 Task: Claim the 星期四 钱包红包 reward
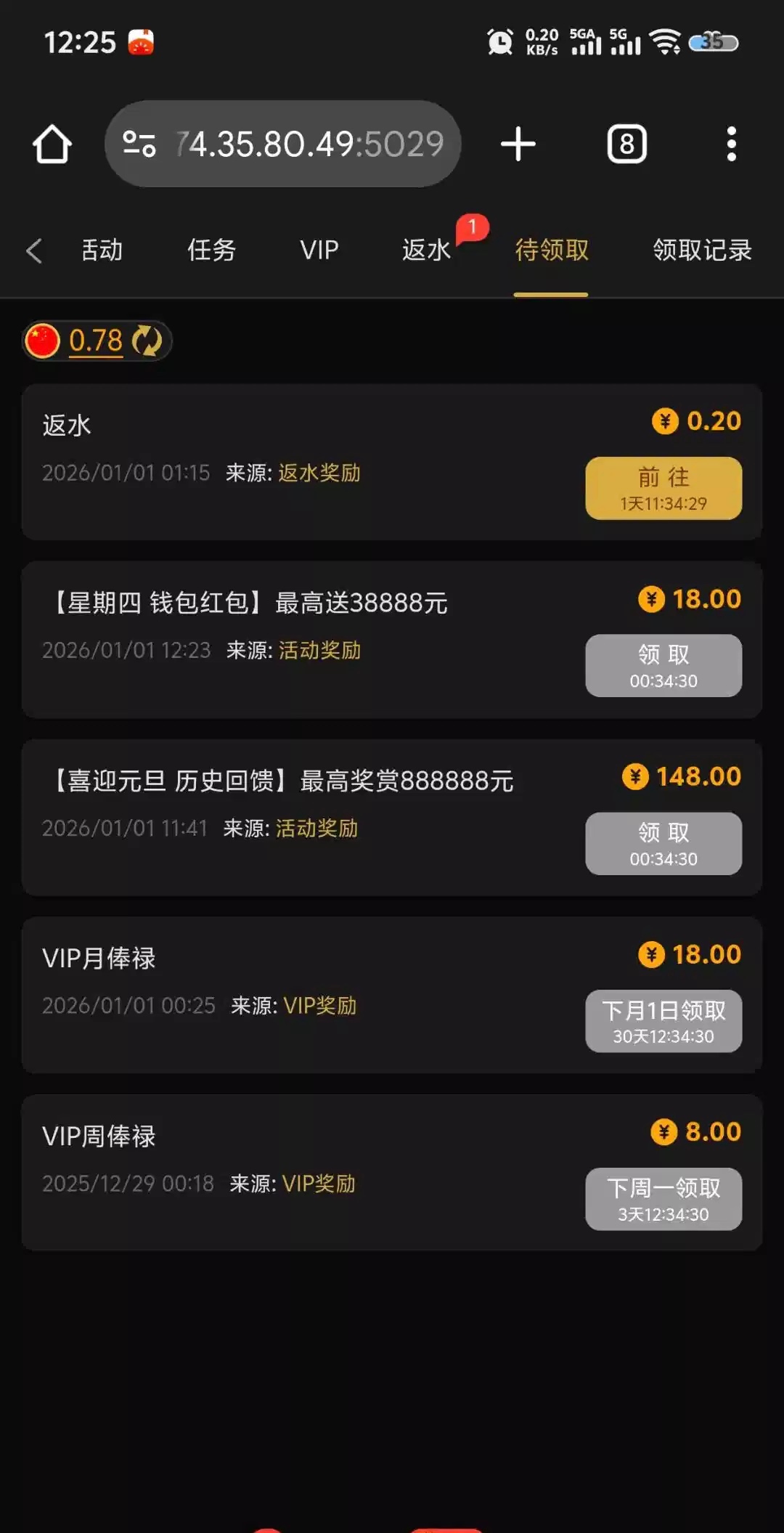click(x=663, y=666)
